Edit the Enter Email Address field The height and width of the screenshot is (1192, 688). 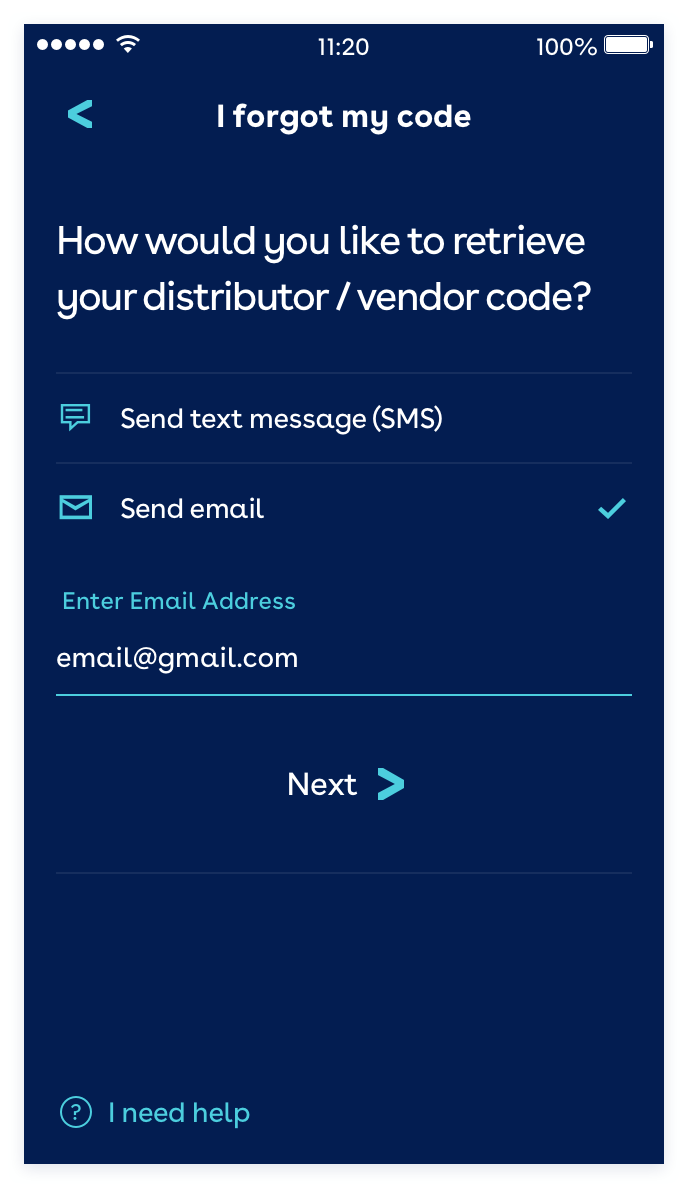(344, 658)
